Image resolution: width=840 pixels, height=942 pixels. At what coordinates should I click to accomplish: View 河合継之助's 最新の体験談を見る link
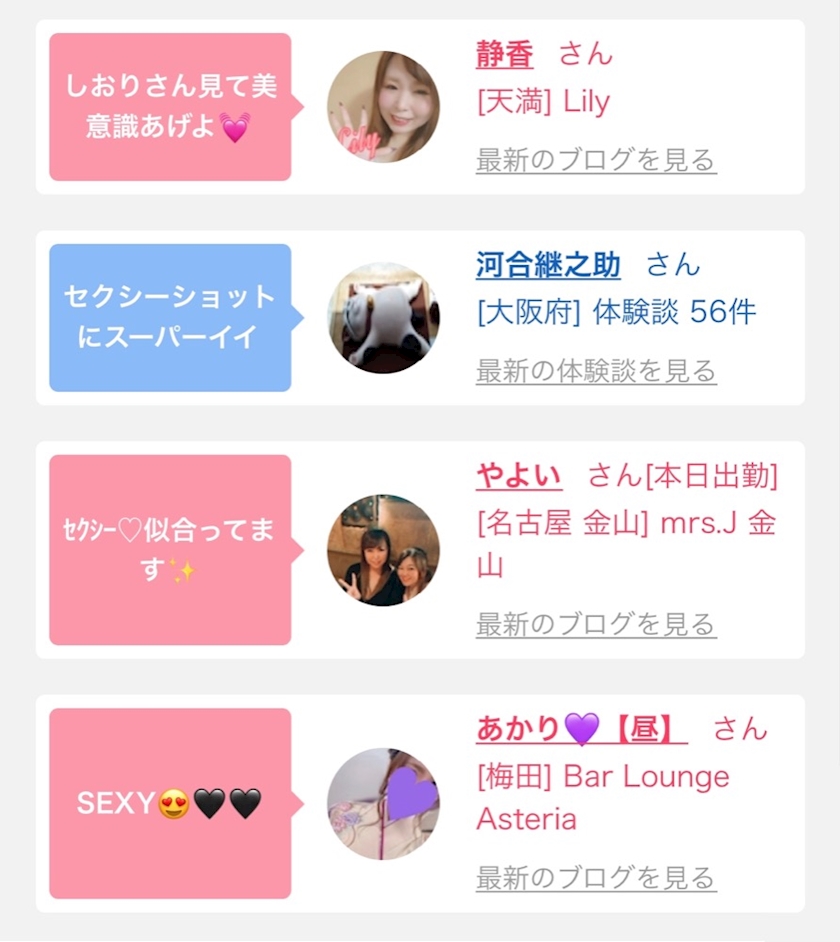596,371
